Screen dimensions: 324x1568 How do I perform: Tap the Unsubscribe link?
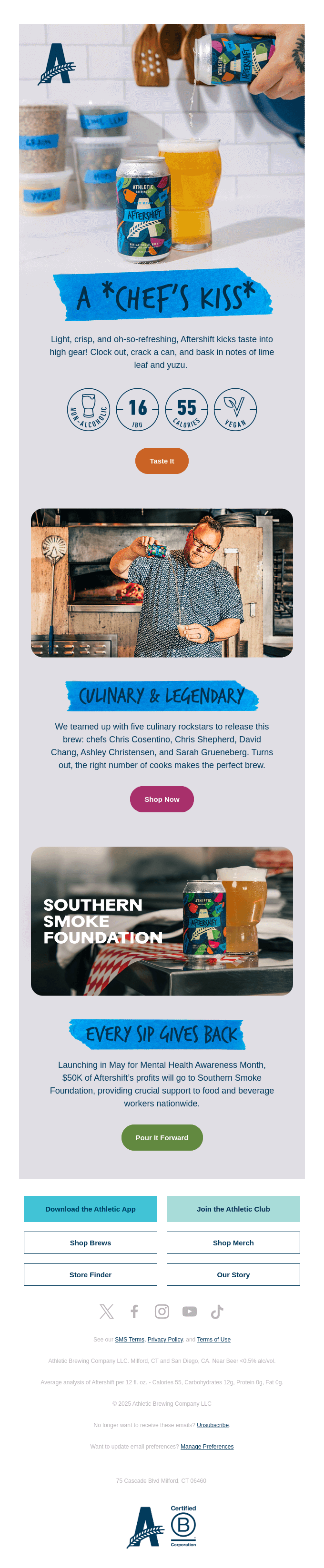click(x=213, y=1425)
